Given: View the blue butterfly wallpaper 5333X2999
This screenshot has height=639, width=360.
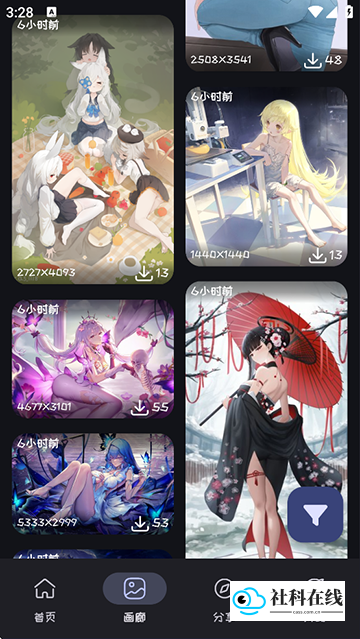Looking at the screenshot, I should click(x=93, y=484).
